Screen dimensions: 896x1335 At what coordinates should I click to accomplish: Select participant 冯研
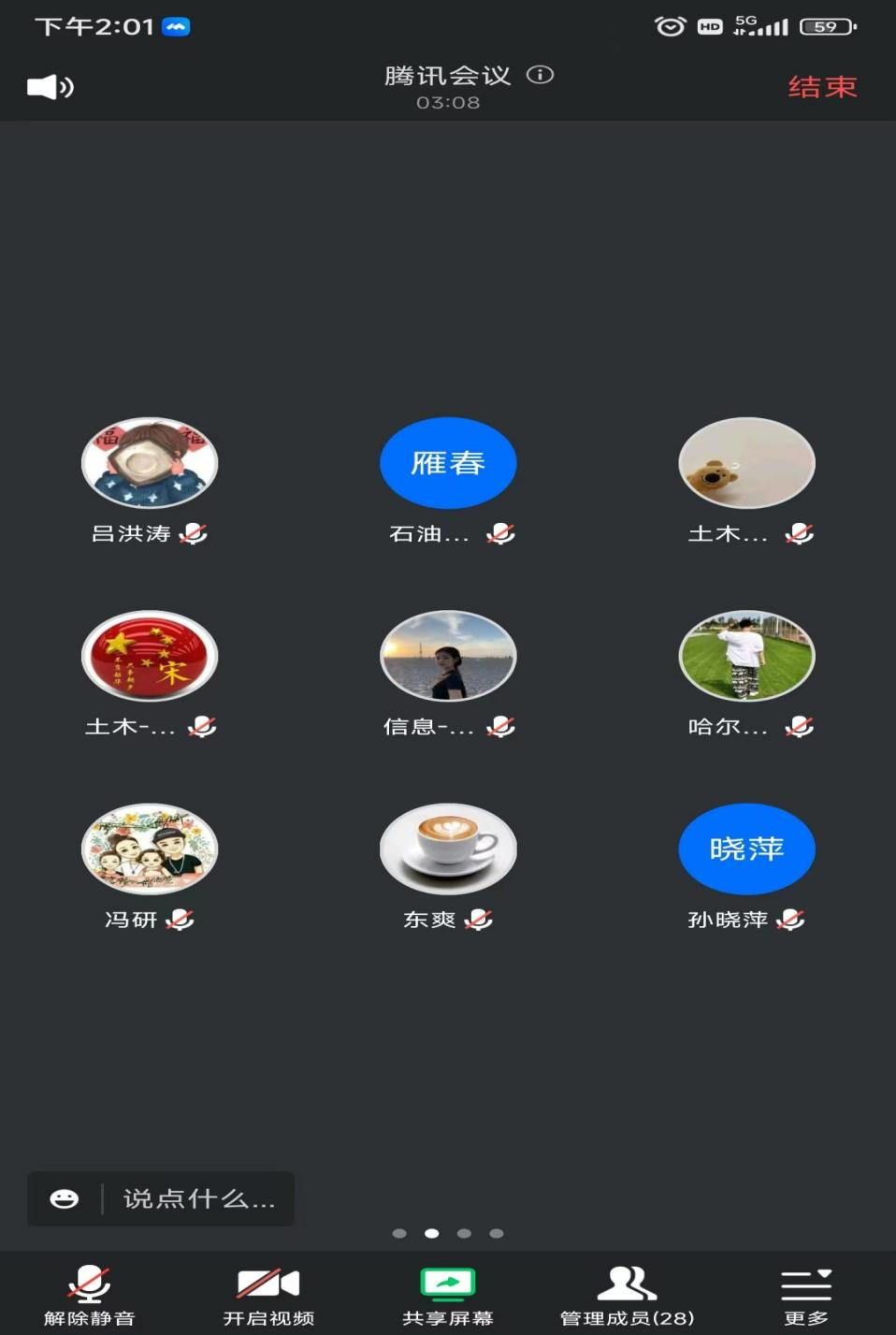(x=150, y=849)
